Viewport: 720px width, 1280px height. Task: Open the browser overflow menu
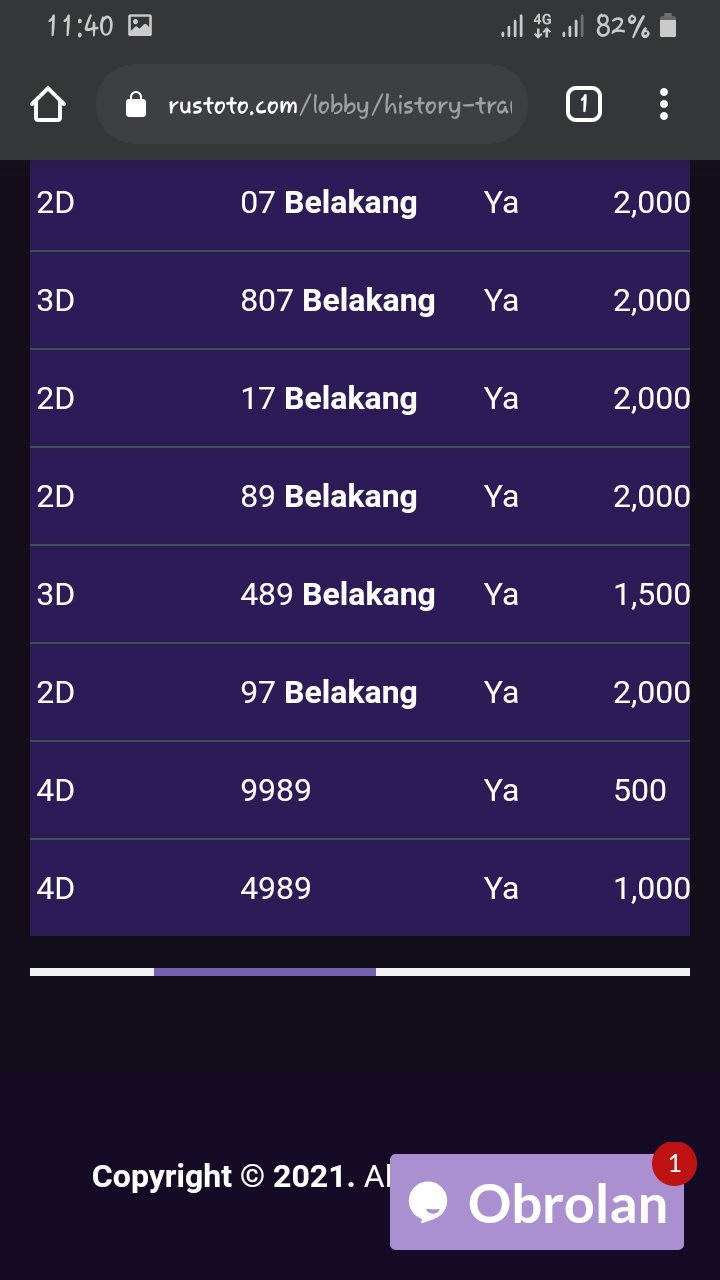664,105
